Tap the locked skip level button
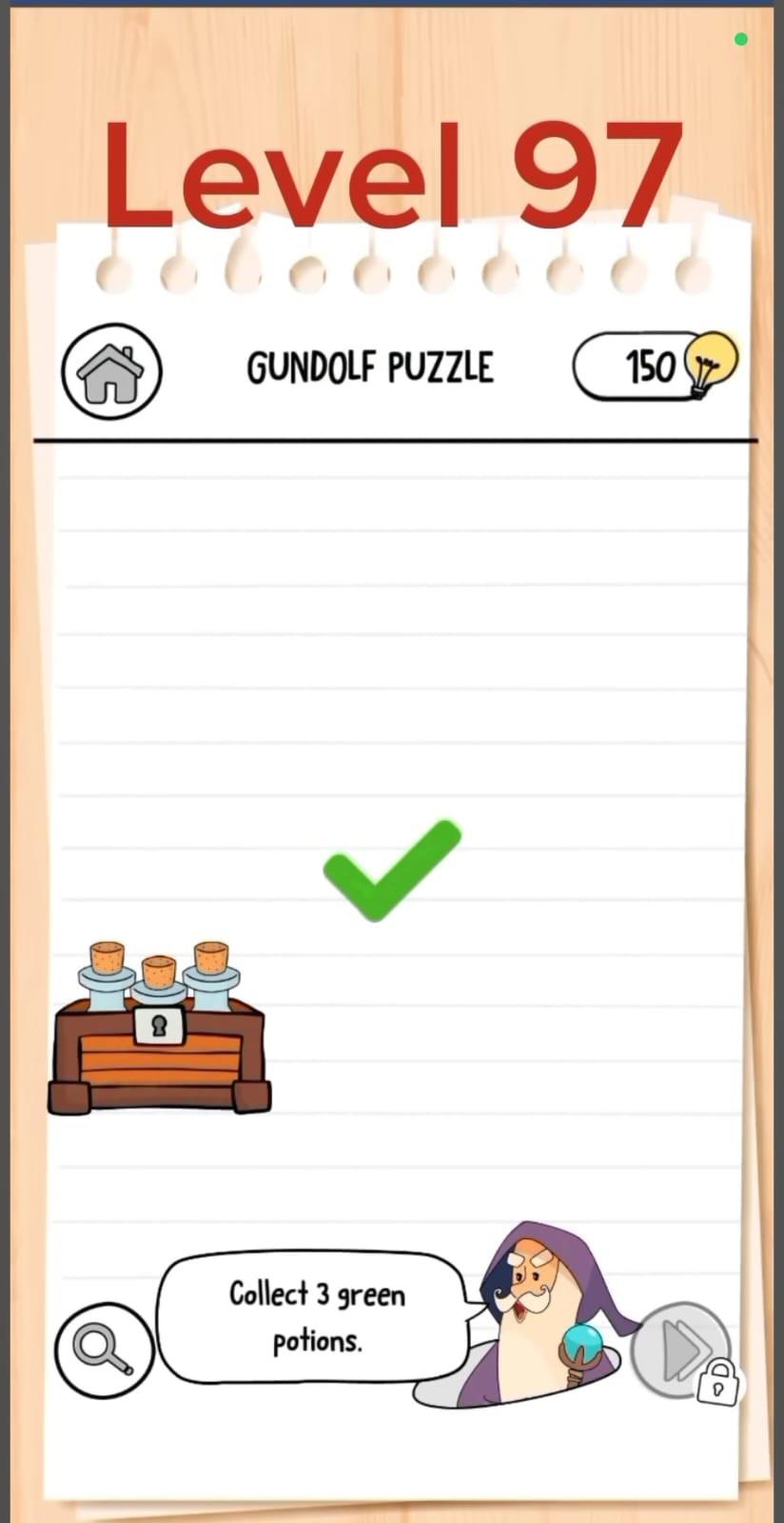Screen dimensions: 784x1523 pos(685,1352)
